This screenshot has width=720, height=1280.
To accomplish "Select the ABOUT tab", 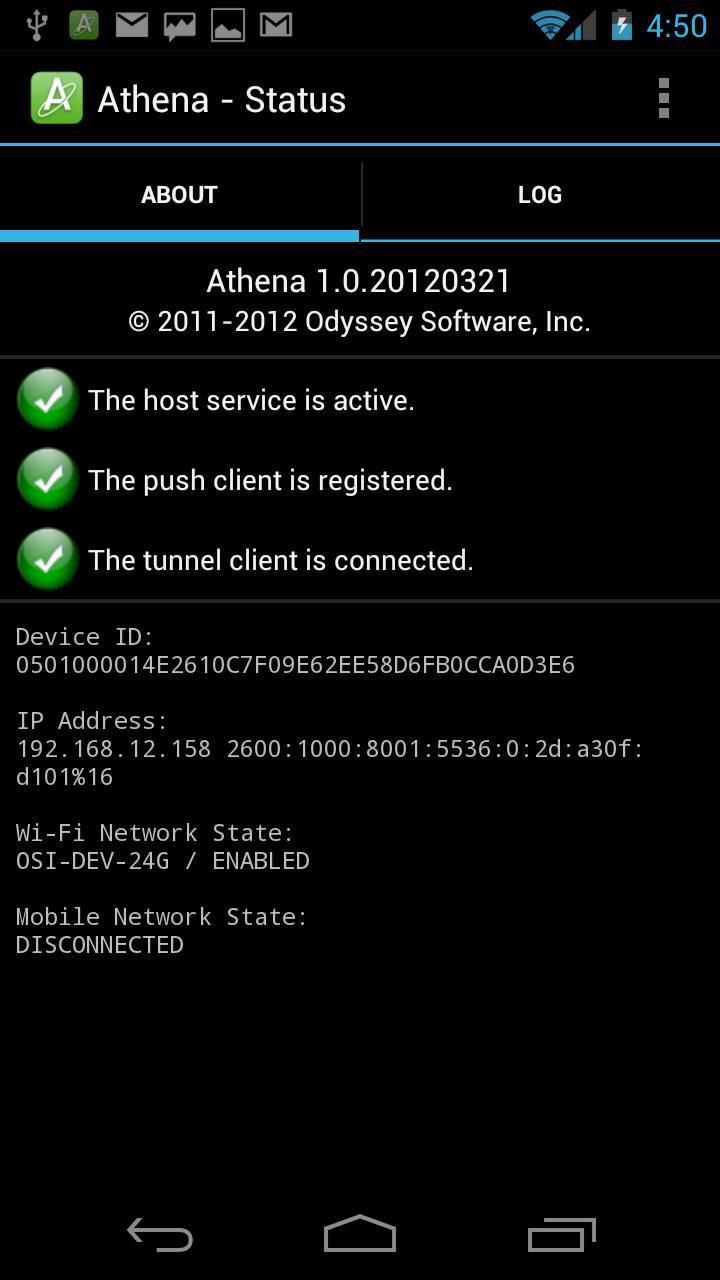I will (x=180, y=194).
